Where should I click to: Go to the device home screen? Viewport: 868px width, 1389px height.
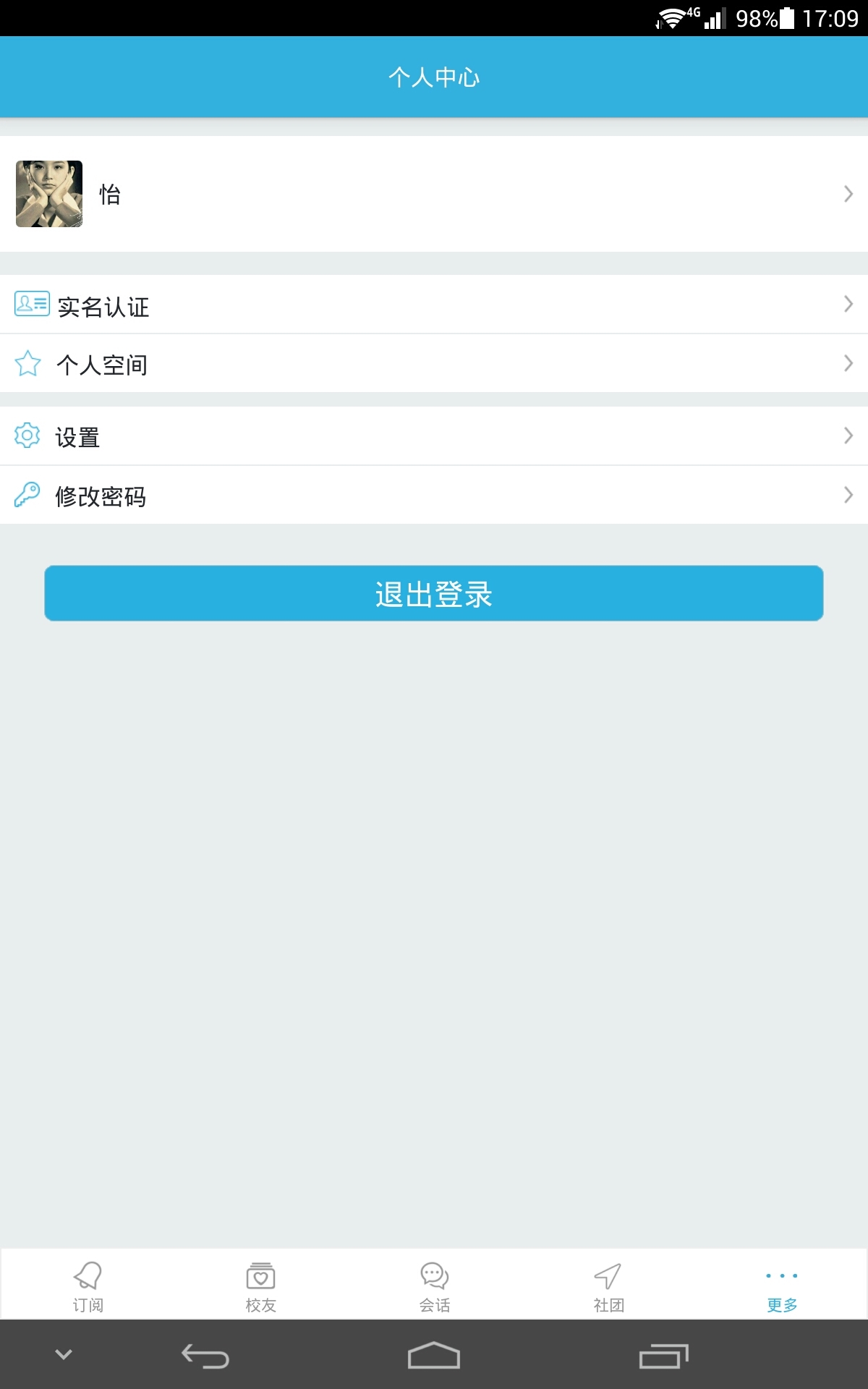[434, 1356]
